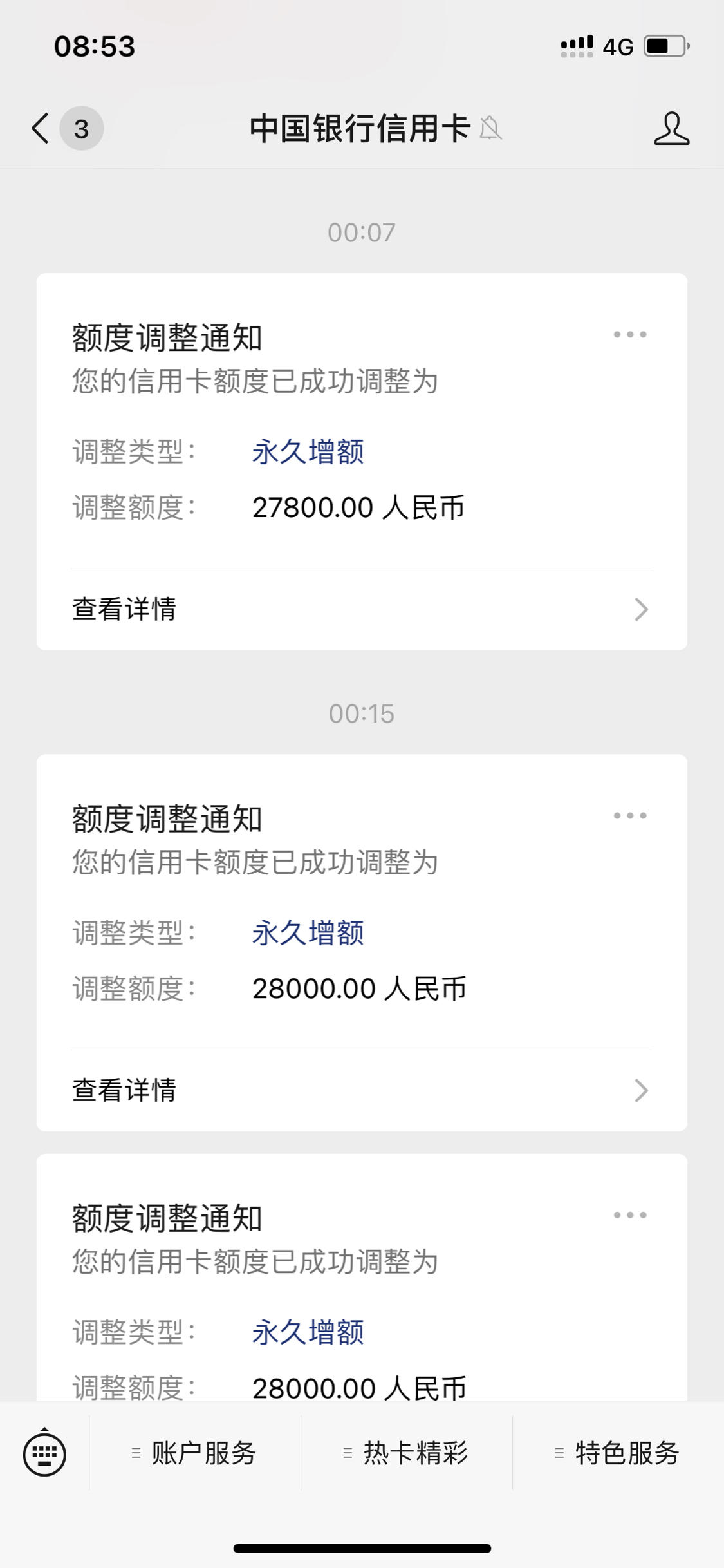Switch to keyboard input mode
Screen dimensions: 724x1568
[x=44, y=1453]
